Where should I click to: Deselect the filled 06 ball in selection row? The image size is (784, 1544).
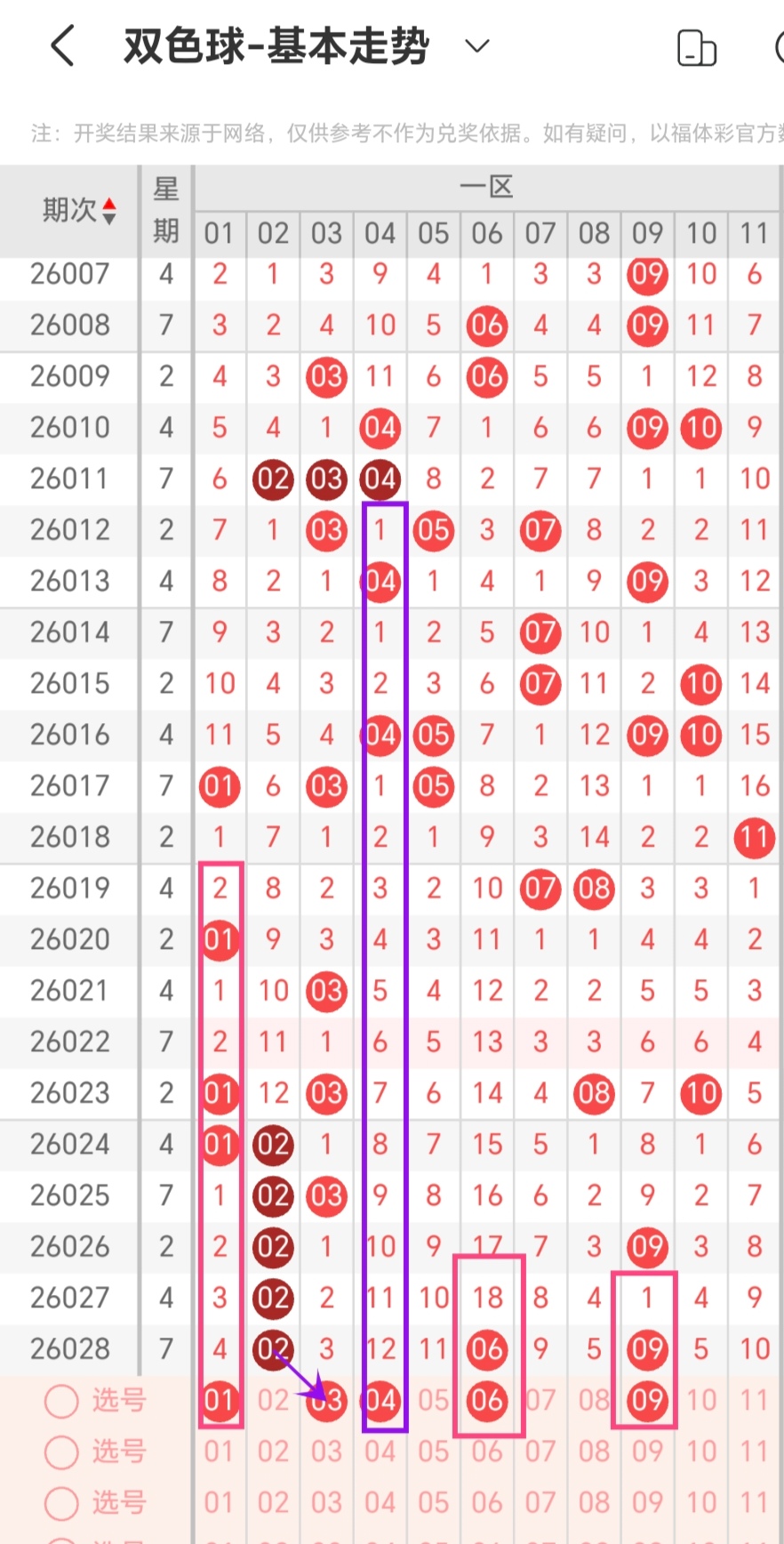[487, 1400]
